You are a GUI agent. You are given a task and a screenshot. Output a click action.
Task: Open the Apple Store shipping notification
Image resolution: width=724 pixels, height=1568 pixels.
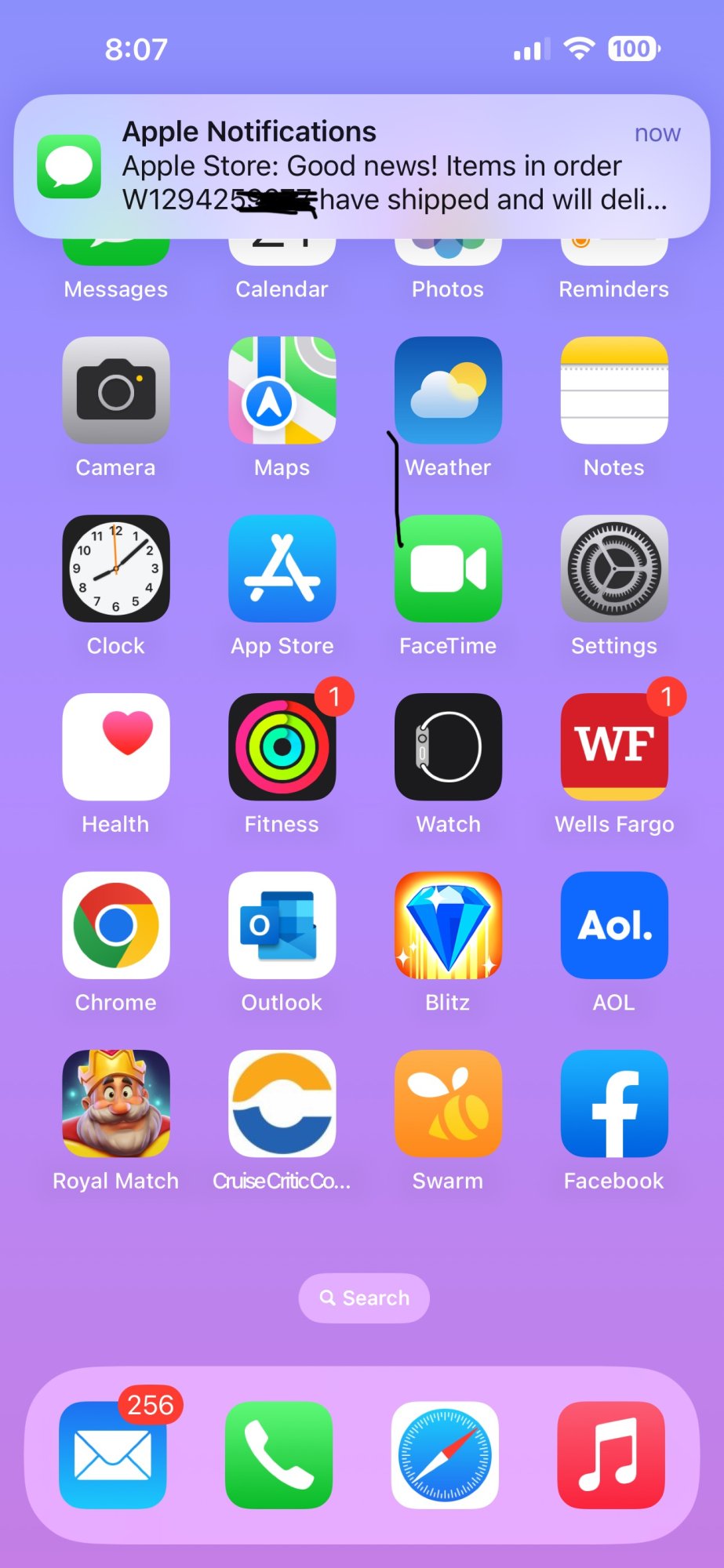coord(362,166)
